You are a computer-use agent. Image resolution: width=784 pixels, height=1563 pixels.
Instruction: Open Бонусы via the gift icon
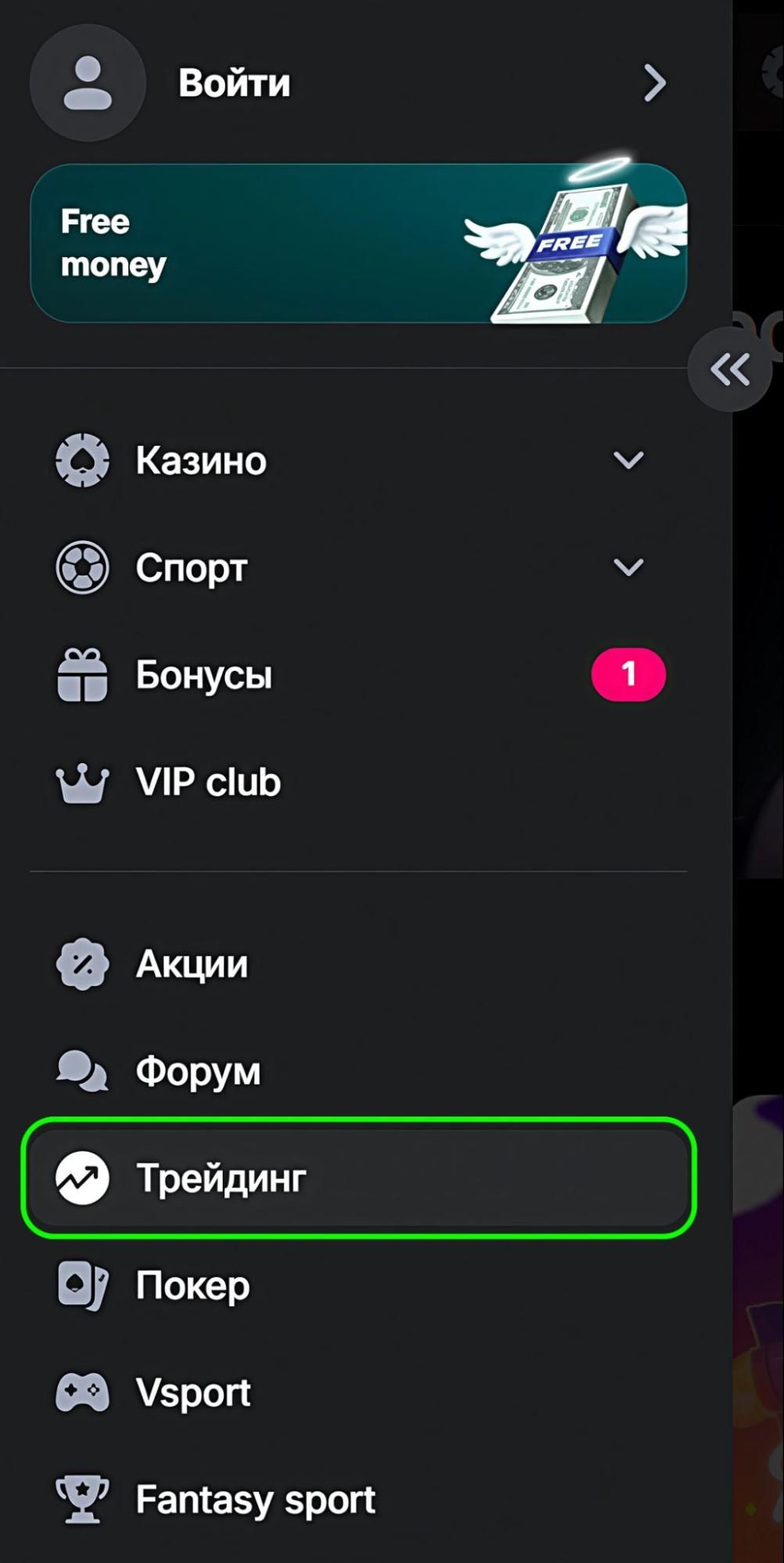tap(81, 676)
